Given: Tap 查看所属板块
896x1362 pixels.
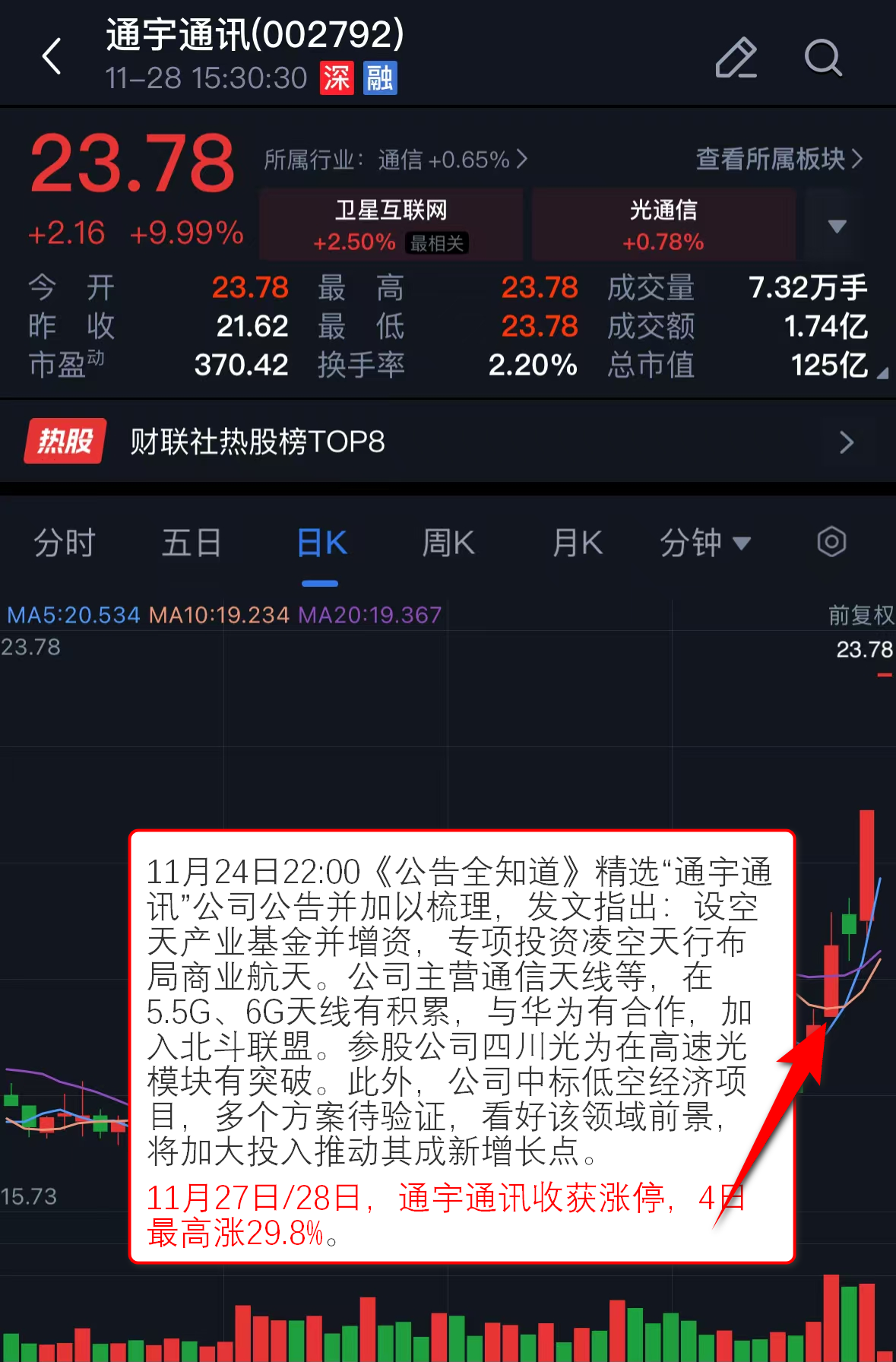Looking at the screenshot, I should tap(779, 159).
